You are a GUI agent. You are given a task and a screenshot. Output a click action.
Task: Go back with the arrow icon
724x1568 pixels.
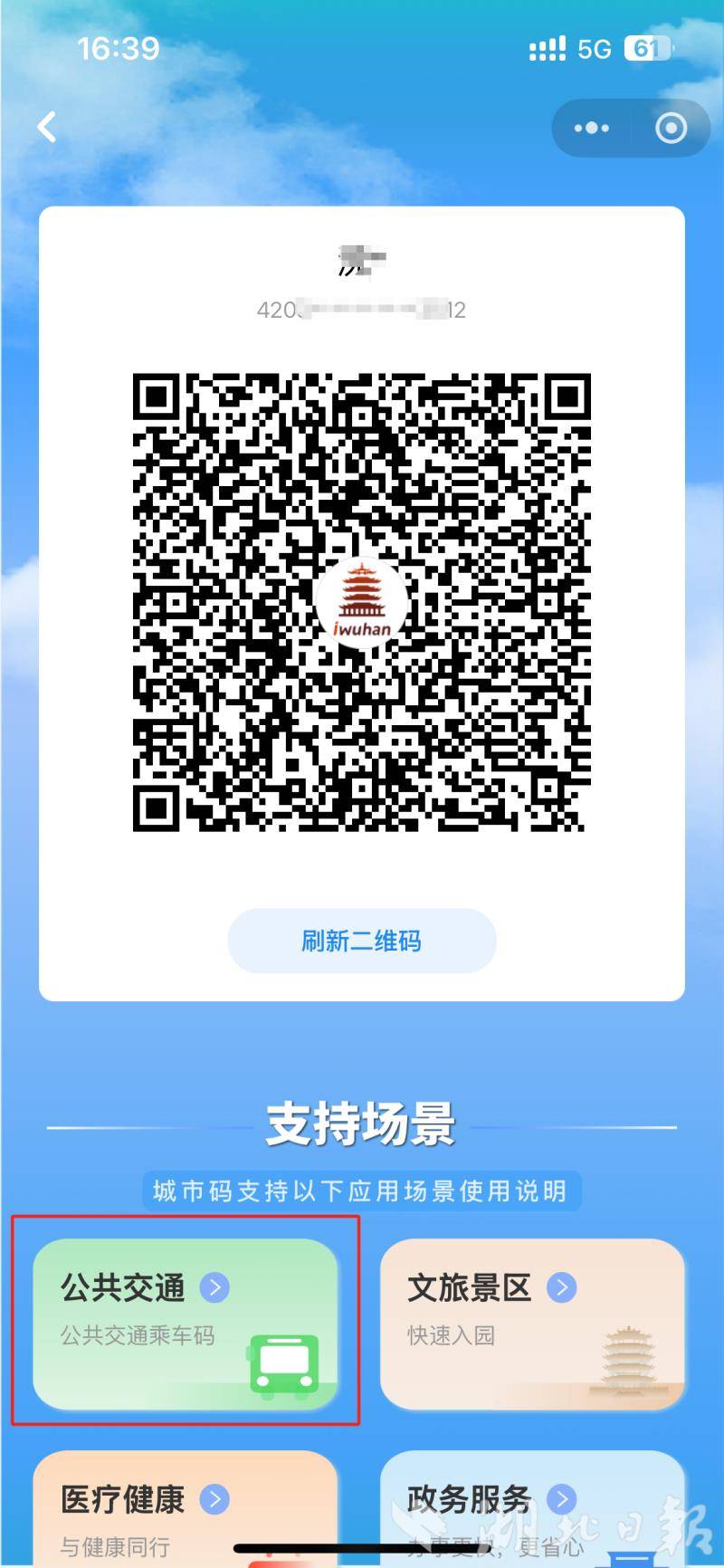(47, 128)
